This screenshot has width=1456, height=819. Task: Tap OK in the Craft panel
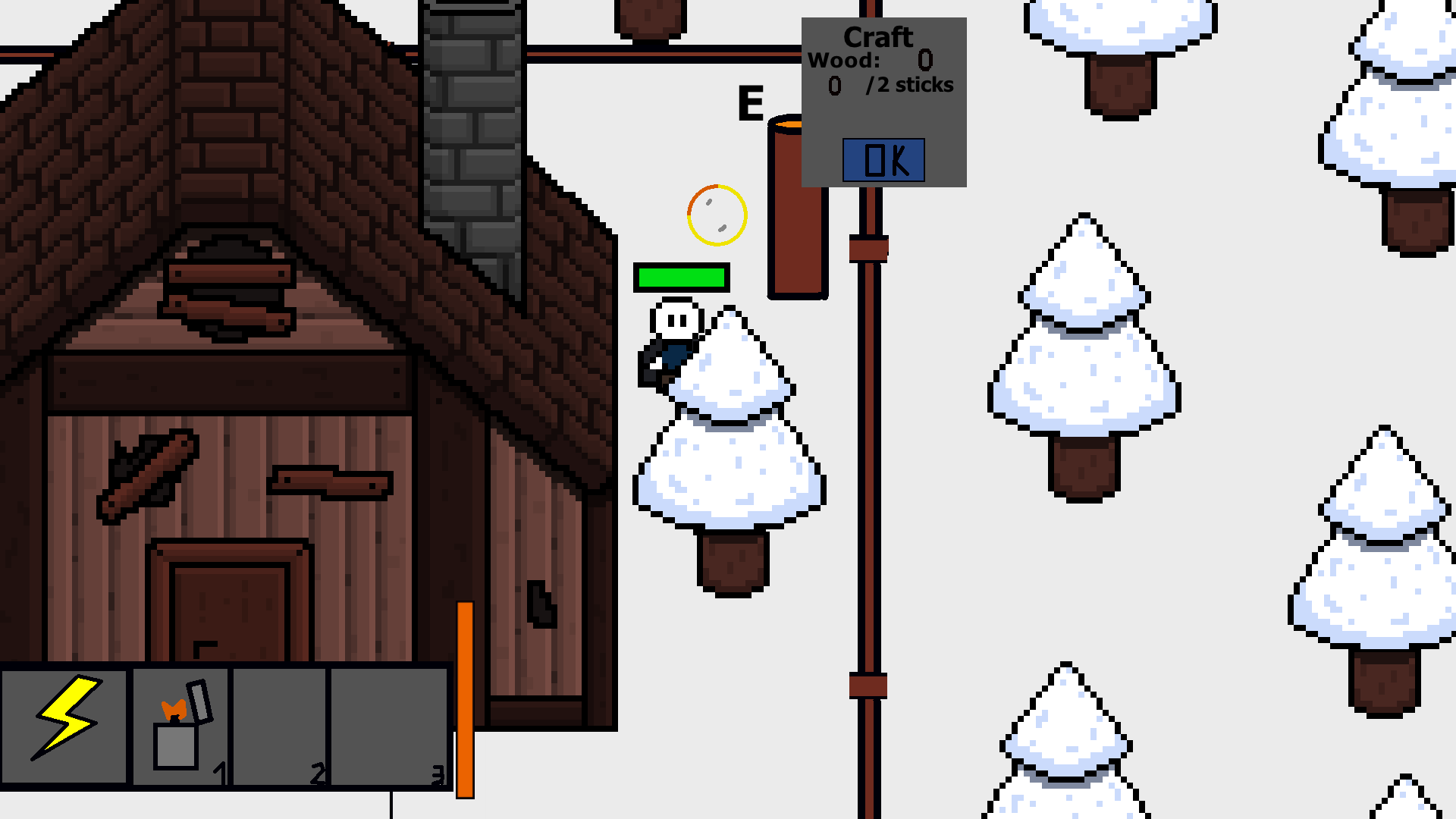883,160
